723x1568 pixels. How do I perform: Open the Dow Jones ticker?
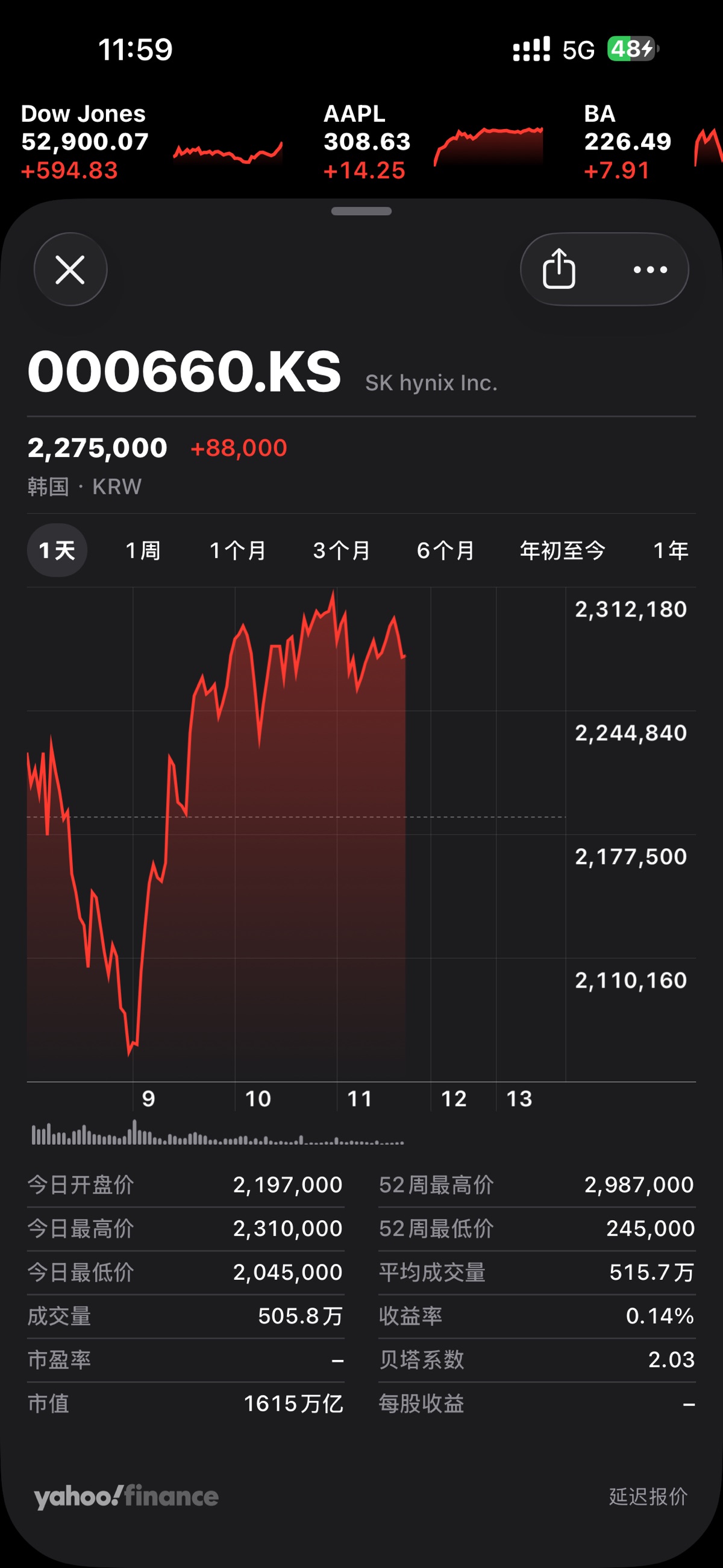pyautogui.click(x=152, y=142)
